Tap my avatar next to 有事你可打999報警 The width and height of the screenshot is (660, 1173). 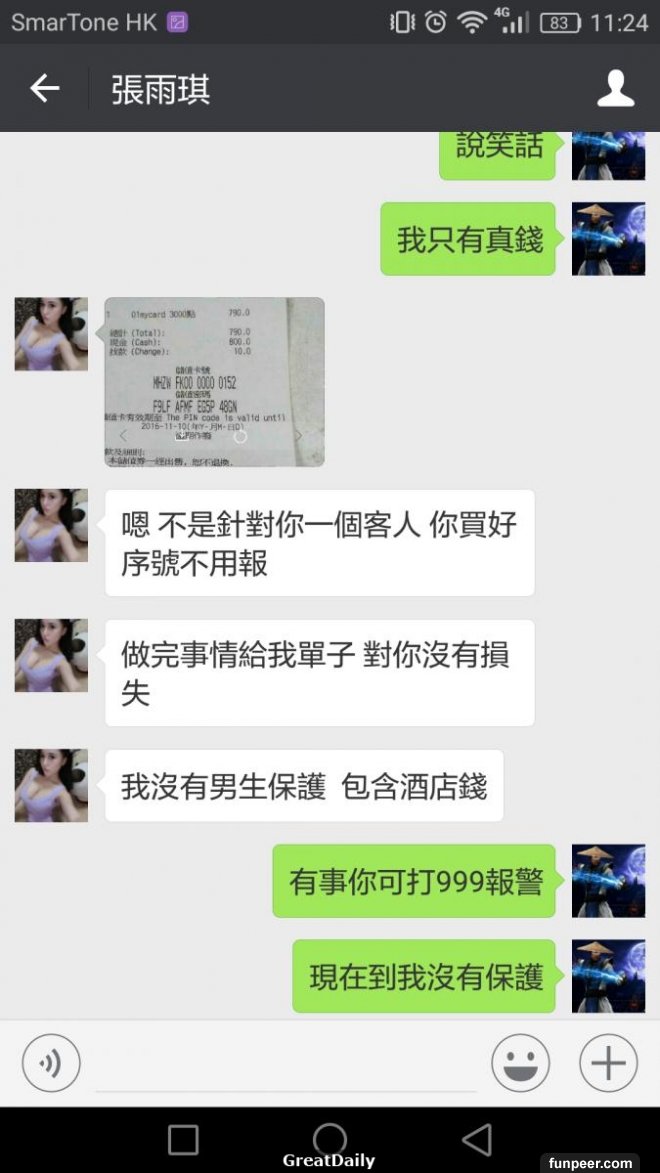click(608, 881)
